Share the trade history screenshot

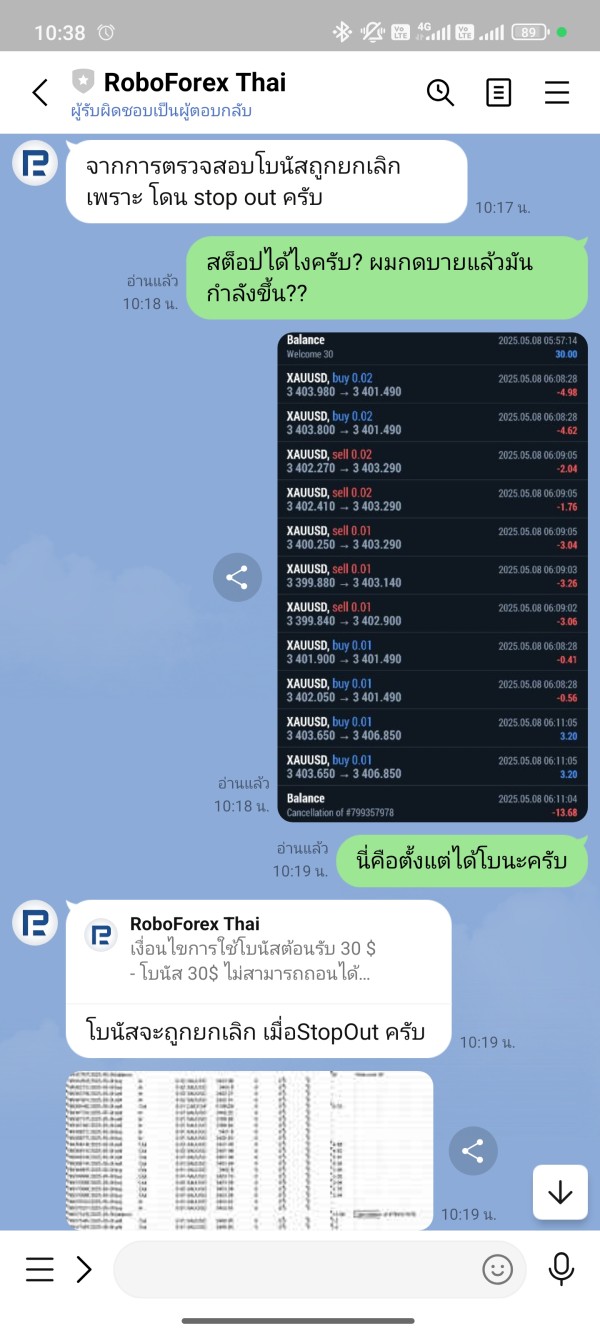pyautogui.click(x=237, y=577)
